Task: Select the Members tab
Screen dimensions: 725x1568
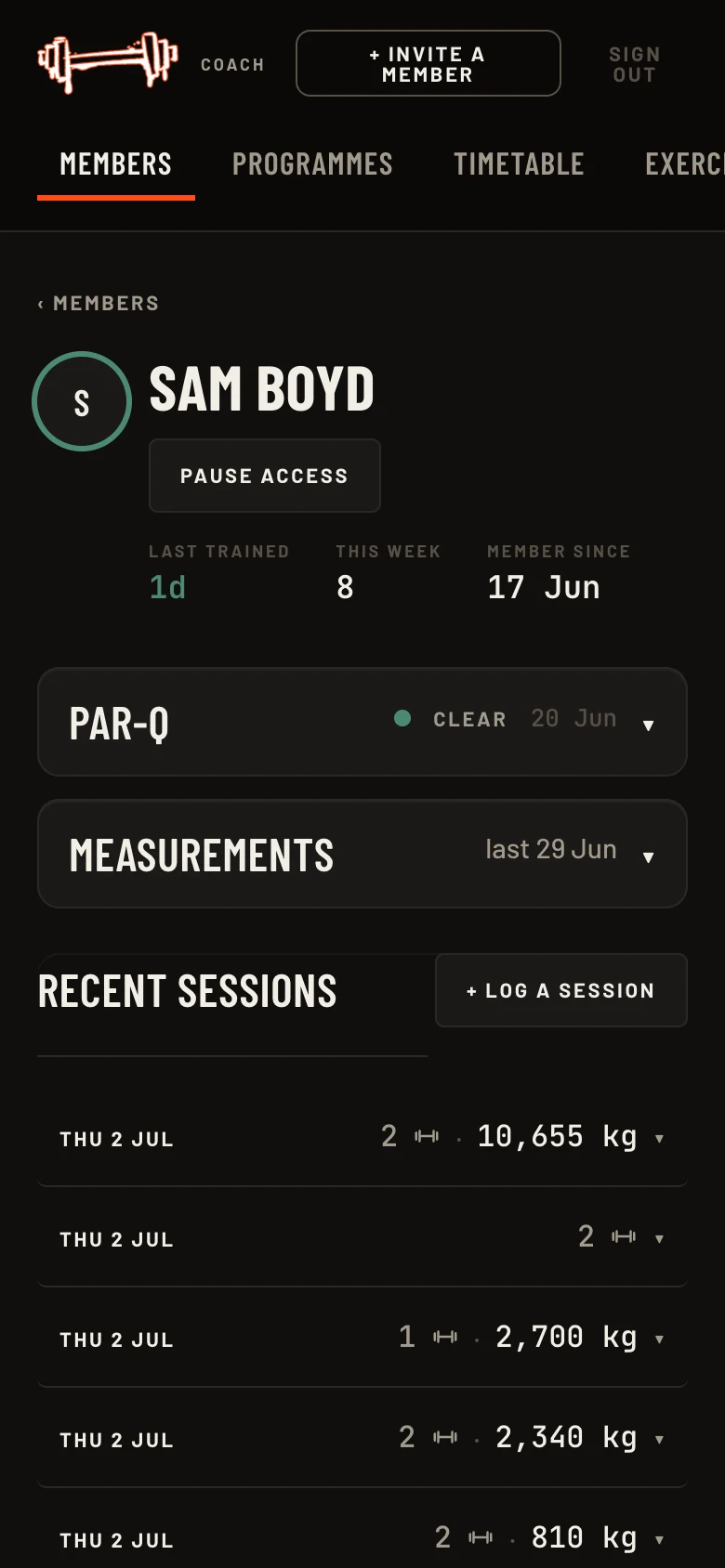Action: click(116, 164)
